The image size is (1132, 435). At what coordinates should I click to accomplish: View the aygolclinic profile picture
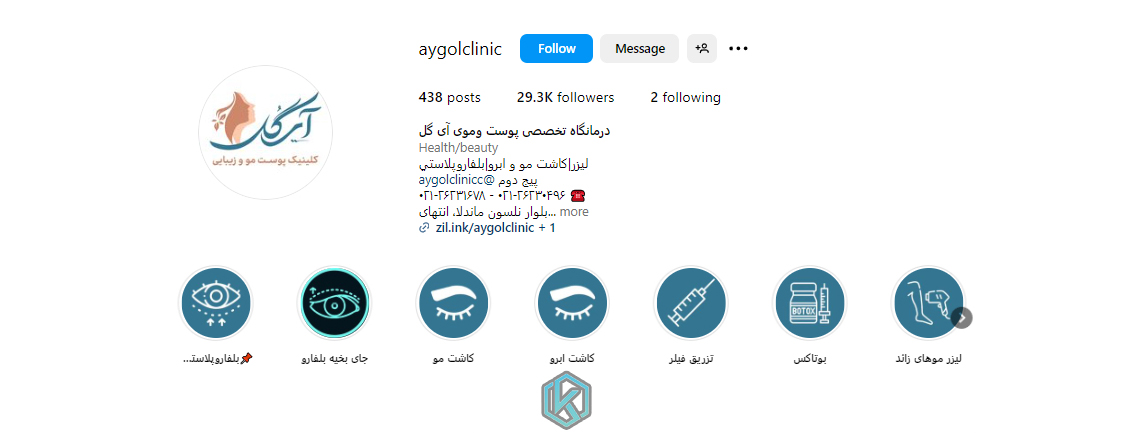[x=265, y=133]
